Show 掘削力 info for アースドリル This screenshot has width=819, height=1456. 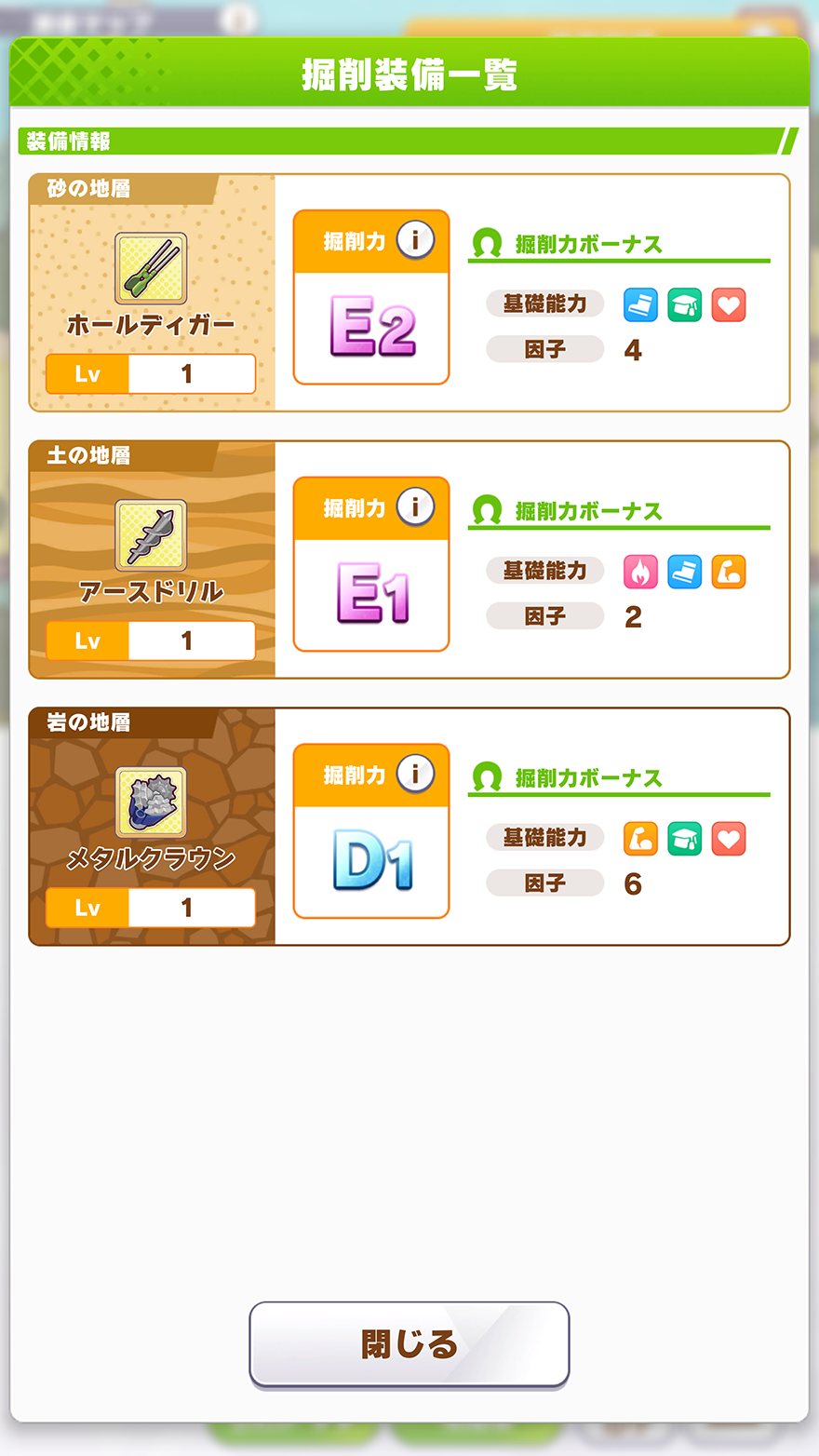[x=415, y=507]
